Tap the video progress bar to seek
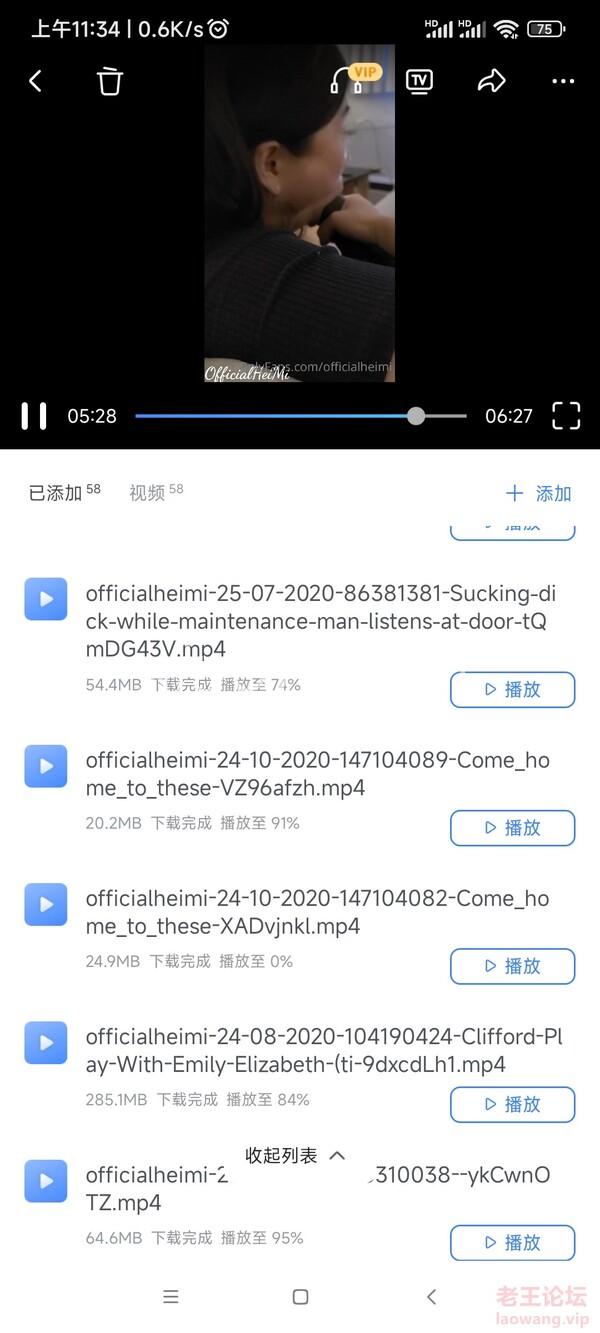 [300, 416]
